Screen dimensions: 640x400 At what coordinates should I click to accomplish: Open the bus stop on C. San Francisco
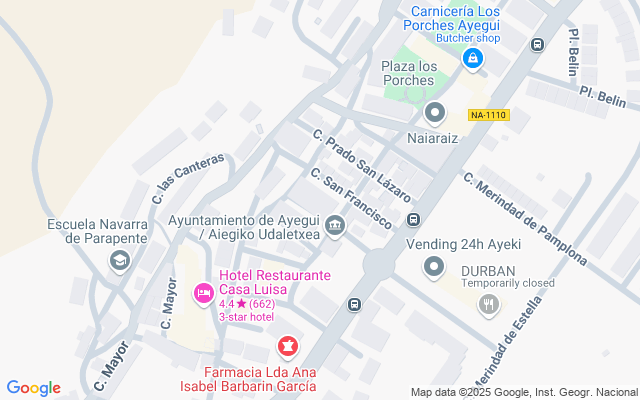413,220
